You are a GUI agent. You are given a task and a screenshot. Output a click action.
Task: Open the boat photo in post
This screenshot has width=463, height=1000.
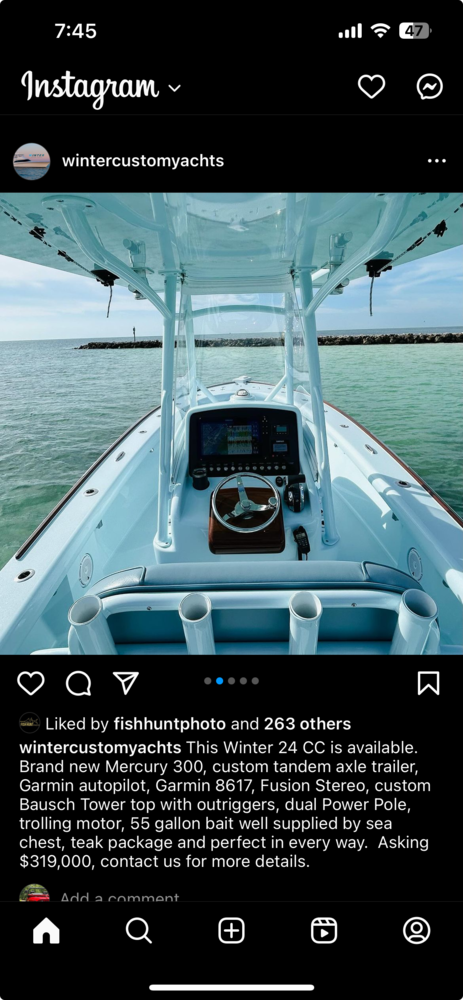click(232, 423)
